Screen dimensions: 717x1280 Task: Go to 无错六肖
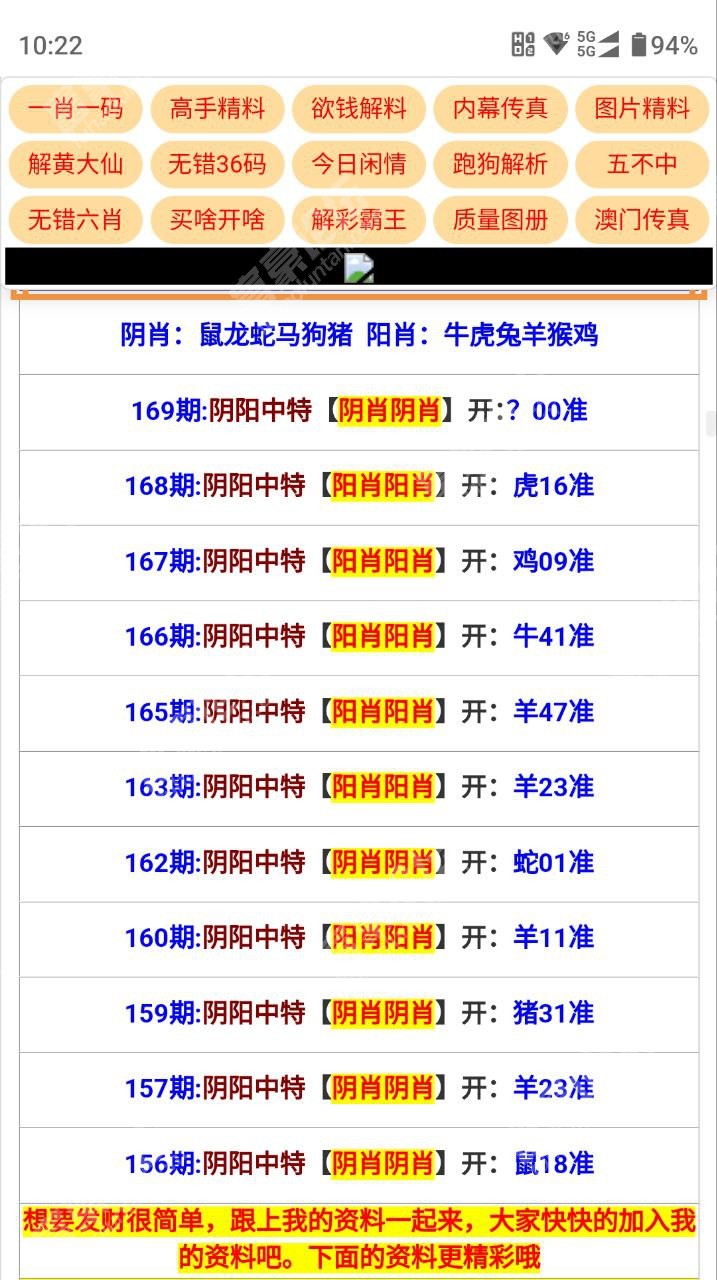[x=75, y=221]
